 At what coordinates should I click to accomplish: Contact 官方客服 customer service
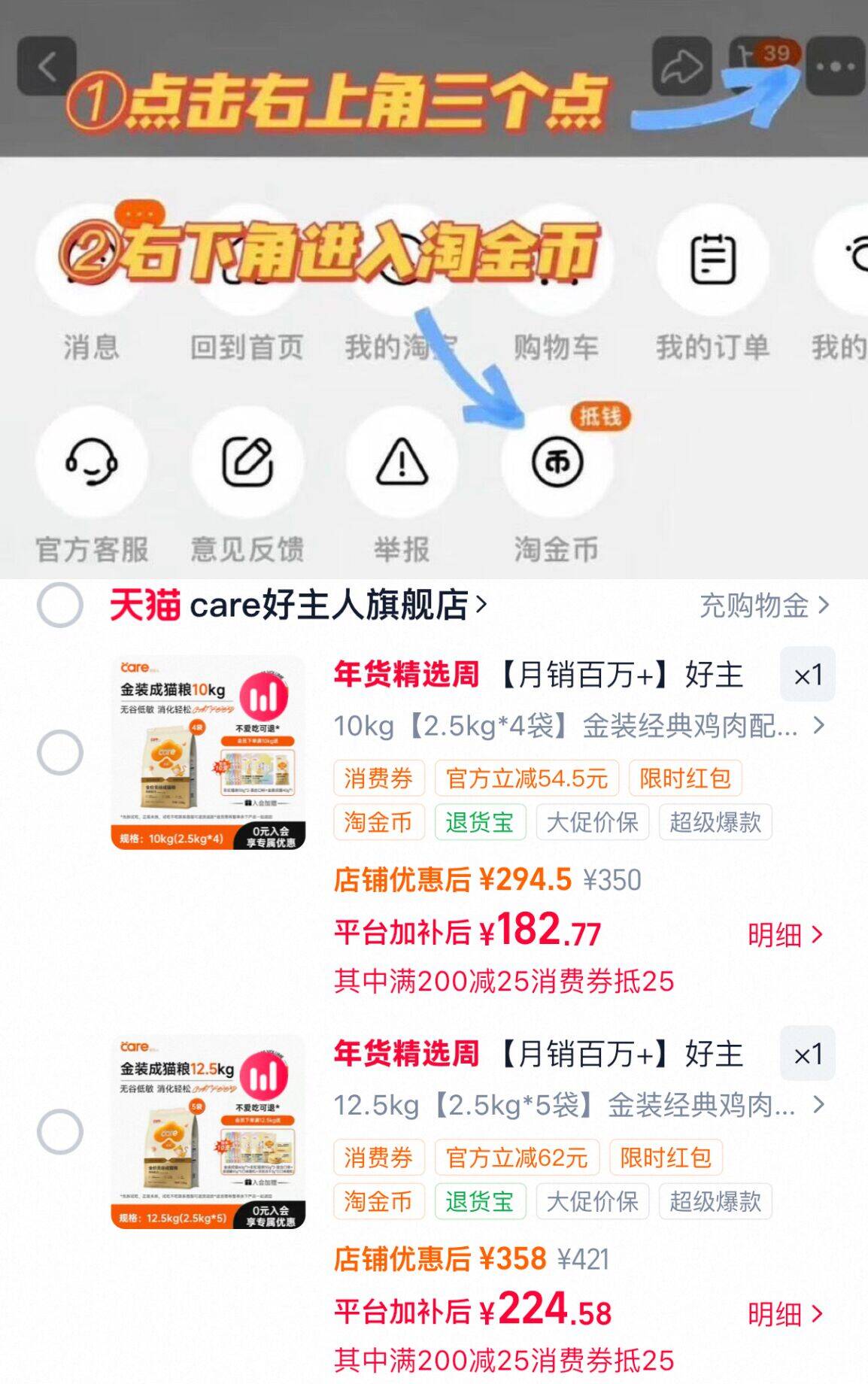coord(92,464)
